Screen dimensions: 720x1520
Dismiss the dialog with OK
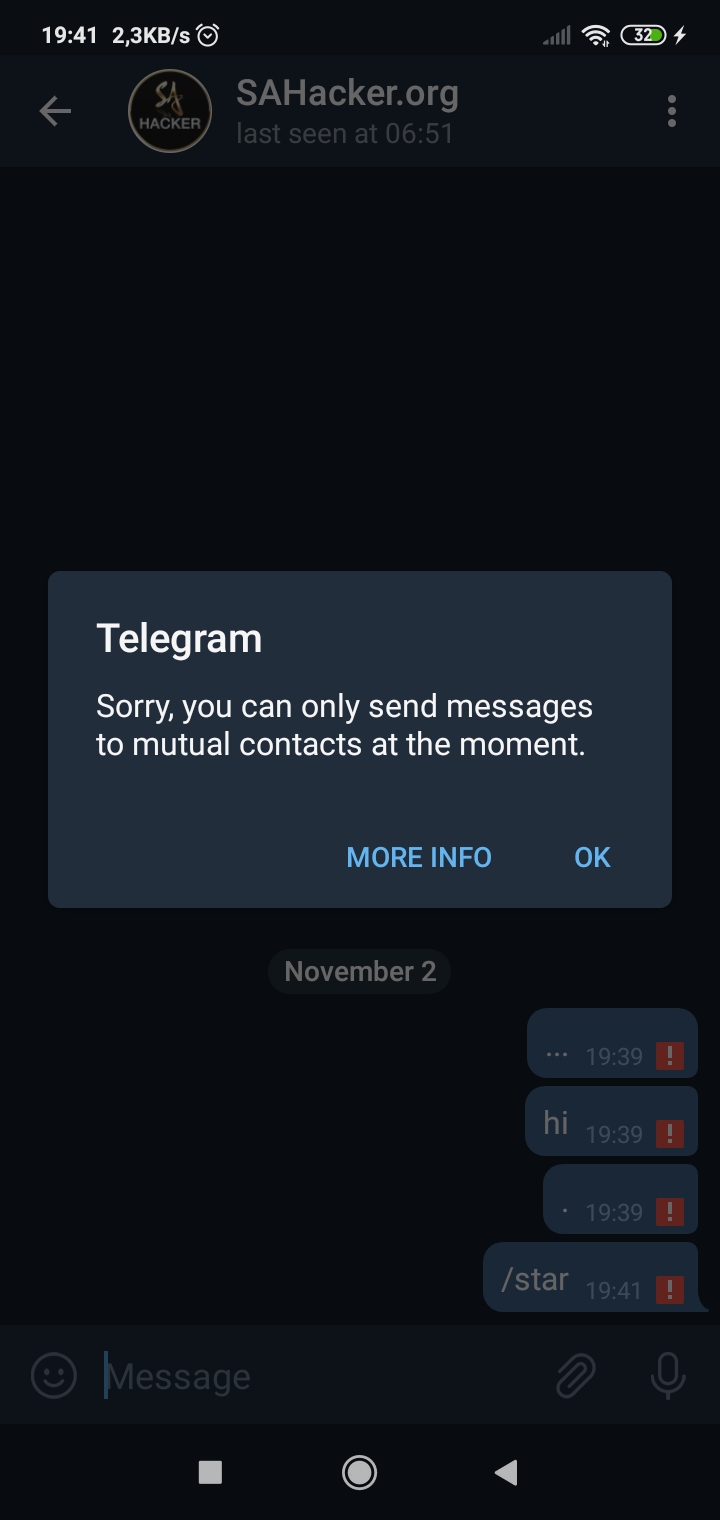click(x=592, y=857)
